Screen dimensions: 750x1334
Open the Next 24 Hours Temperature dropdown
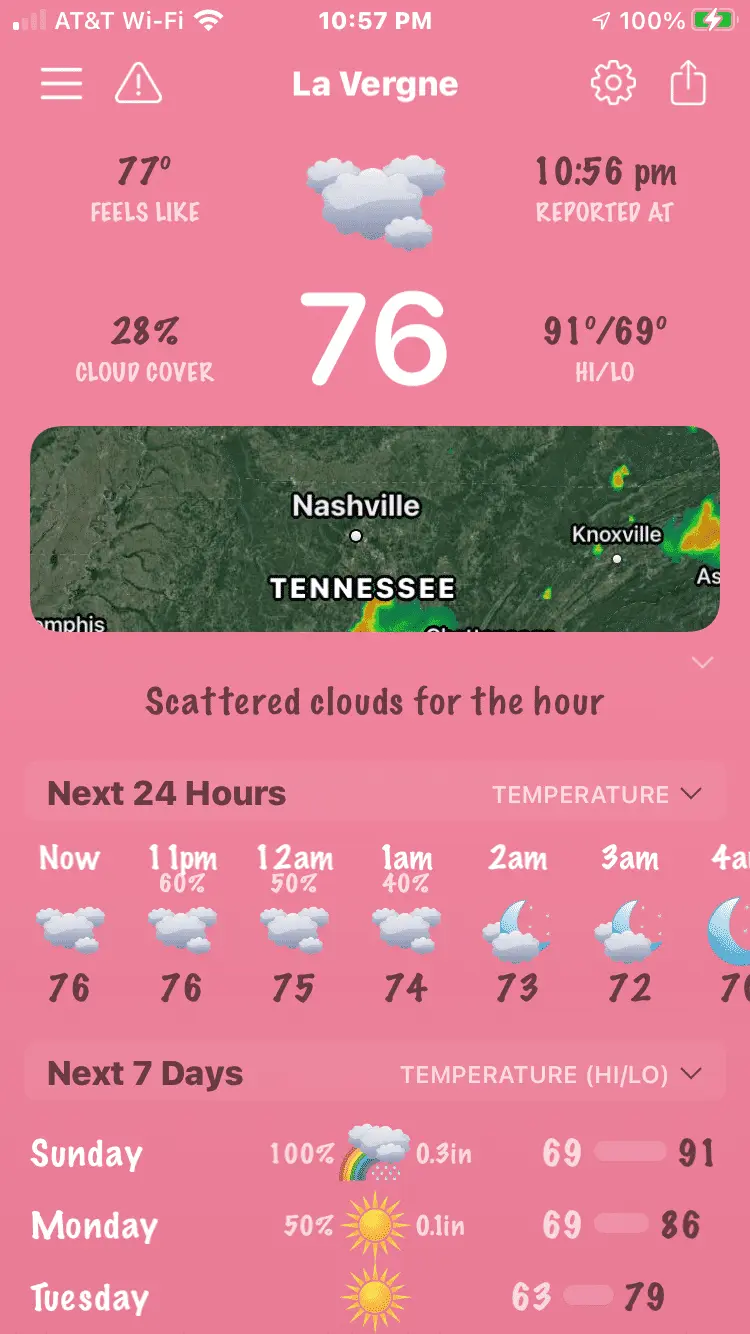pyautogui.click(x=596, y=795)
